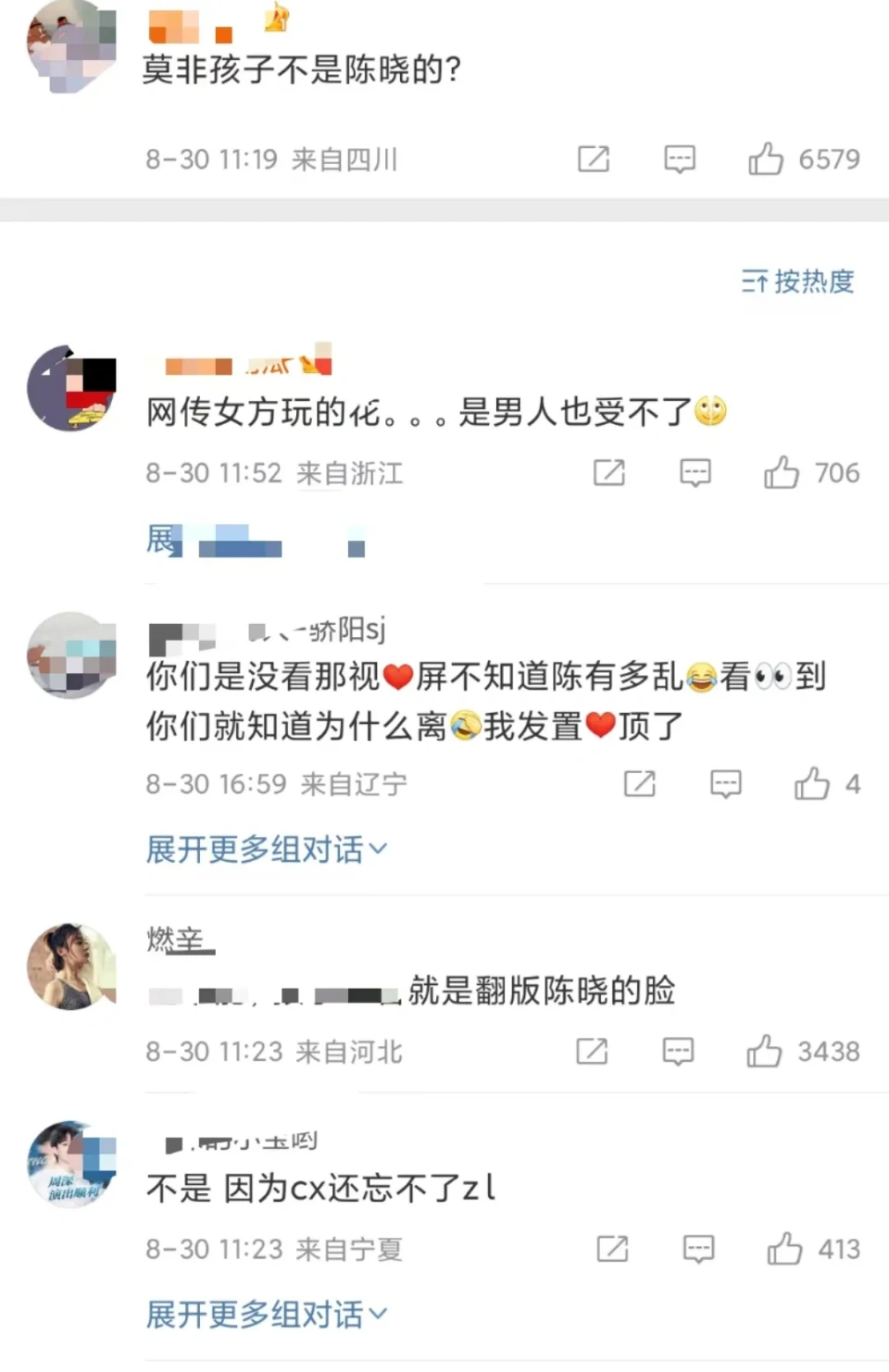Reply to 燃辛's Hebei comment
The height and width of the screenshot is (1372, 889).
[x=678, y=1052]
